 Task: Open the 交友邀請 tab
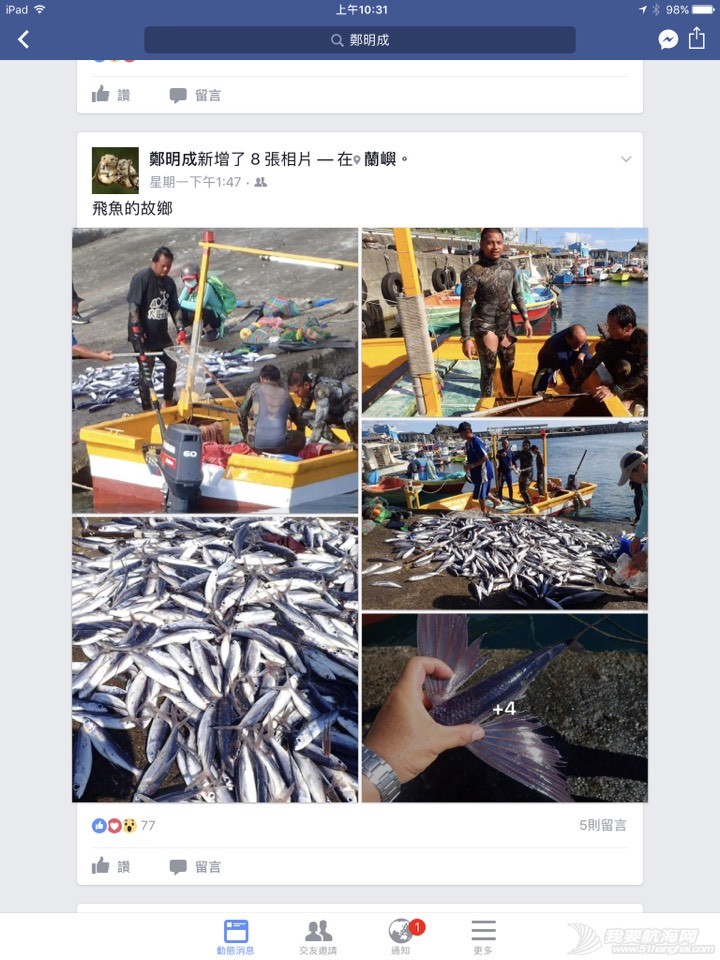pos(319,937)
